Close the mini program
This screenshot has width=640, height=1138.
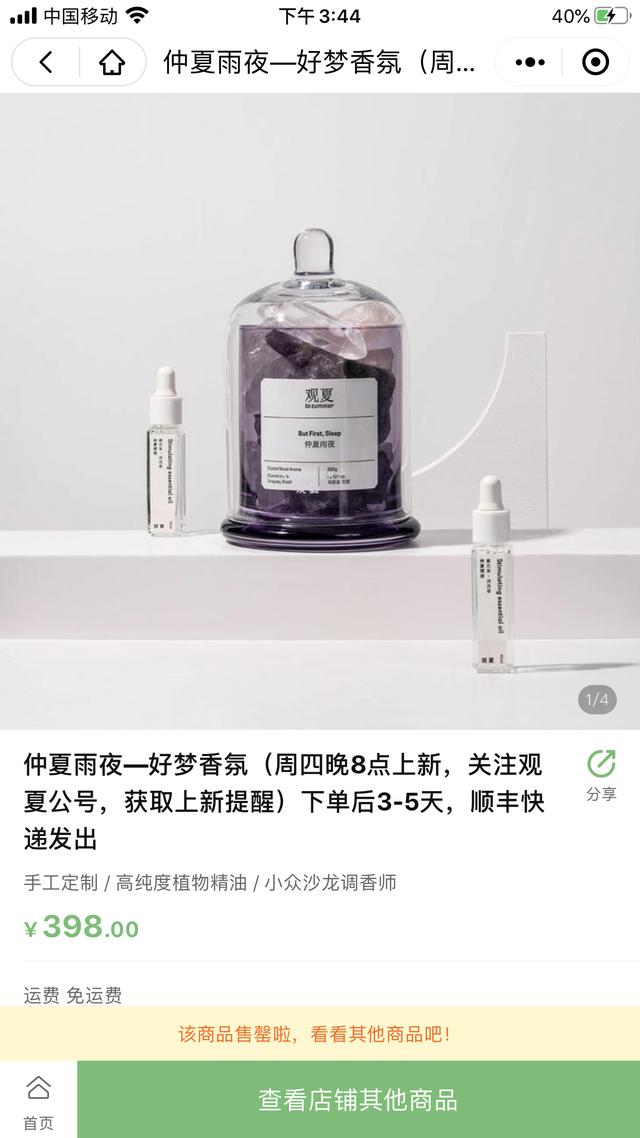(596, 62)
